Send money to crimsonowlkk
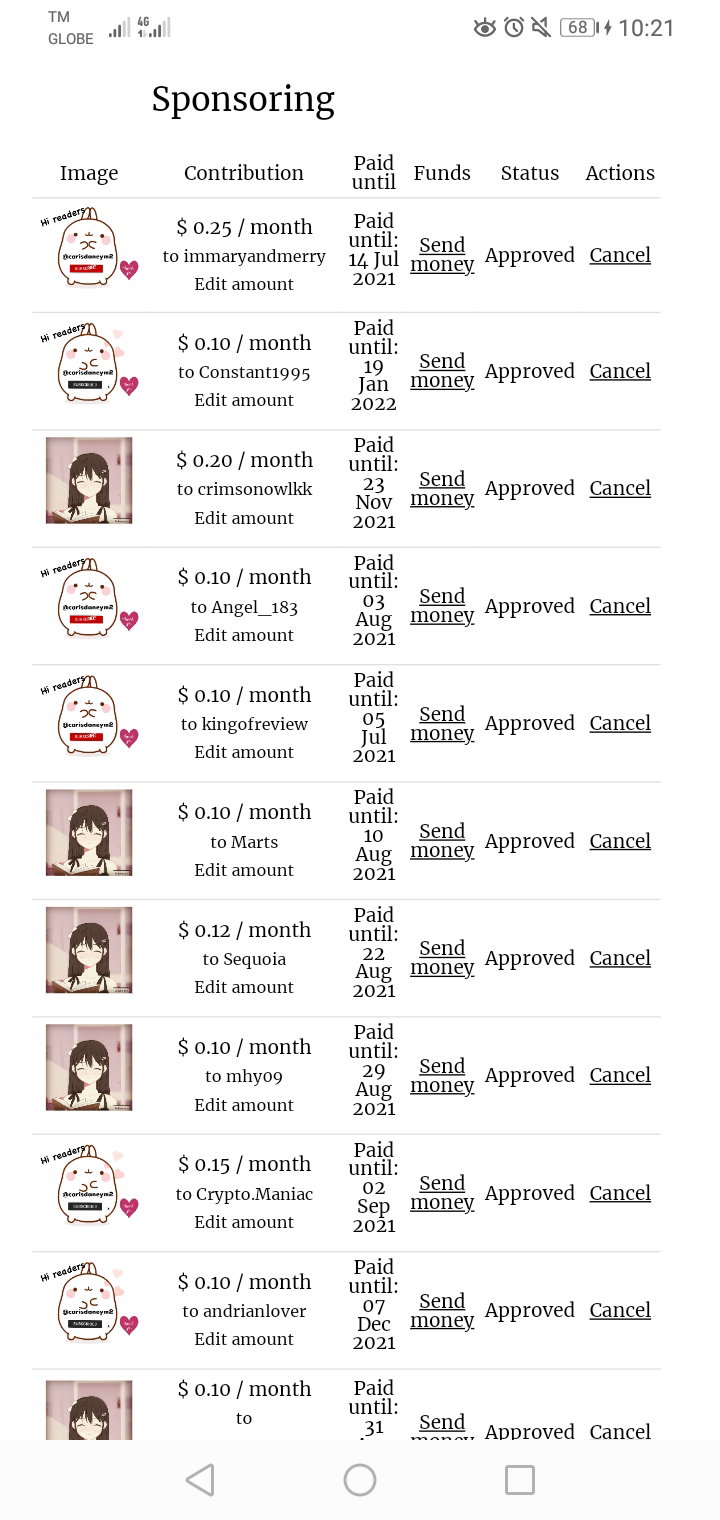This screenshot has width=720, height=1520. (x=442, y=489)
